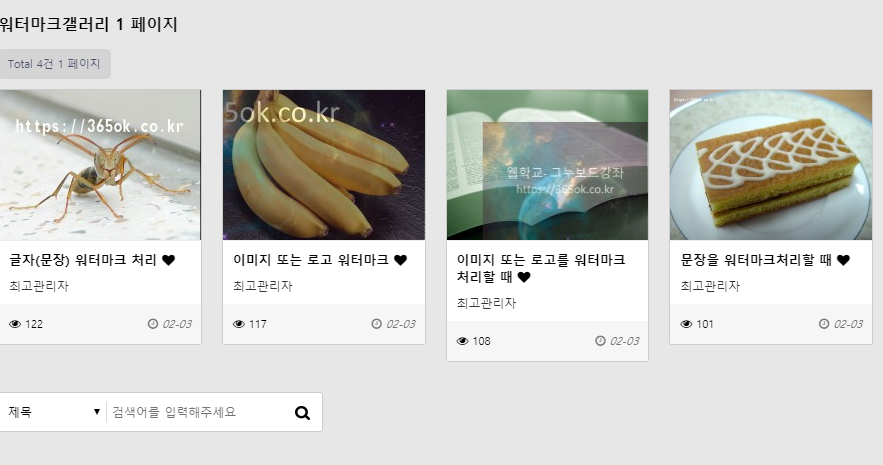
Task: Open the 문장을 워터마크처리할 때 title link
Action: click(758, 260)
